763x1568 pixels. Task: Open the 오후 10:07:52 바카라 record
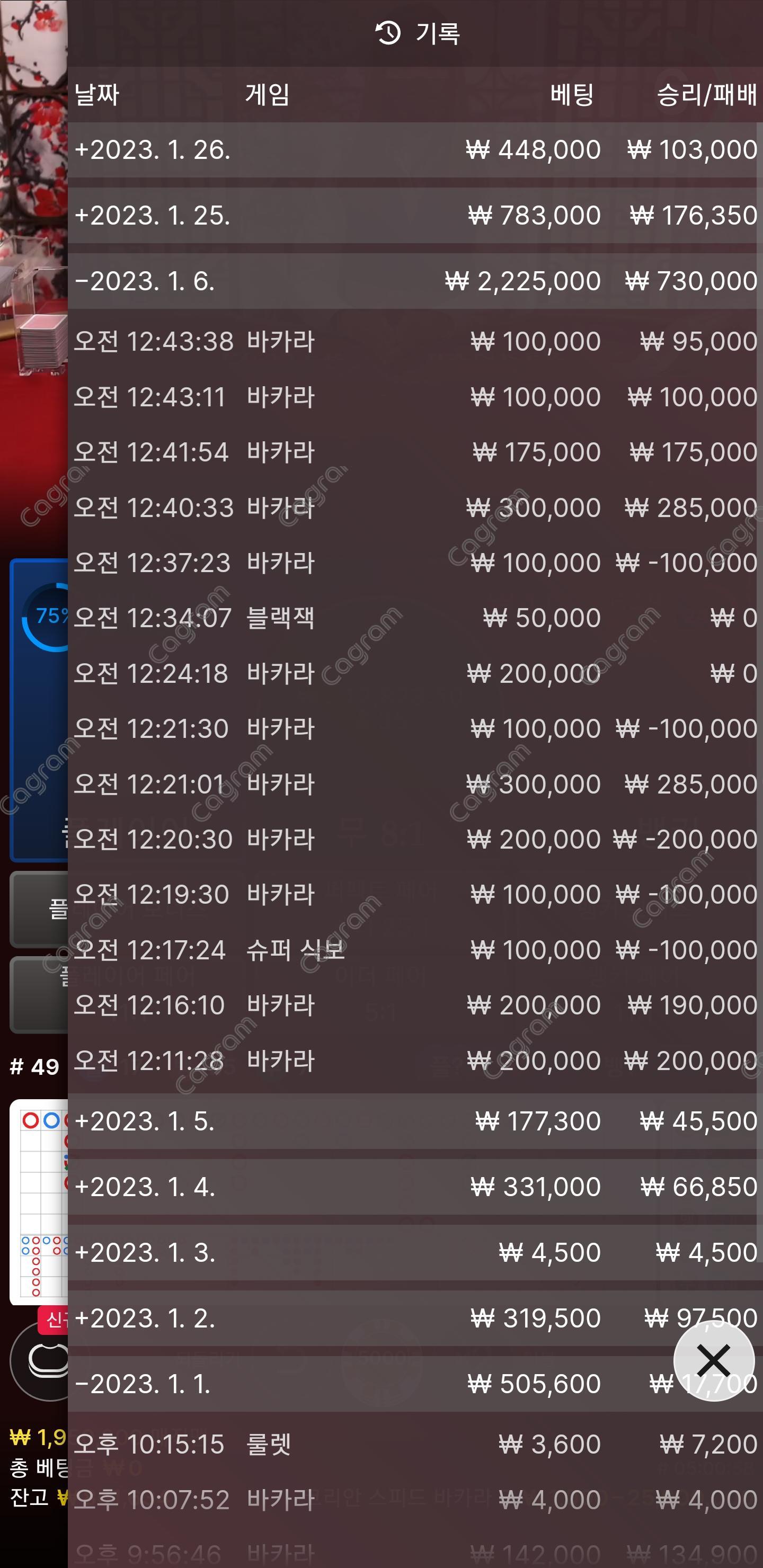(414, 1500)
